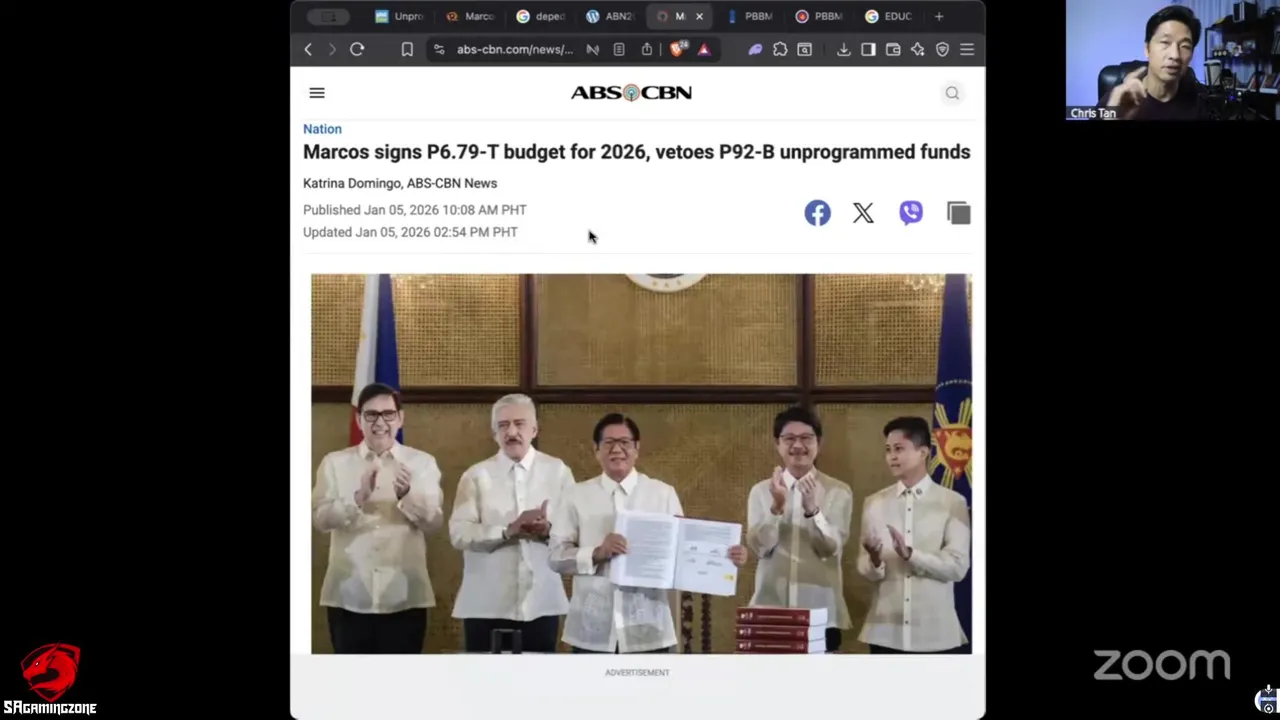Open the Brave Shields icon
Screen dimensions: 1280x720
point(679,49)
